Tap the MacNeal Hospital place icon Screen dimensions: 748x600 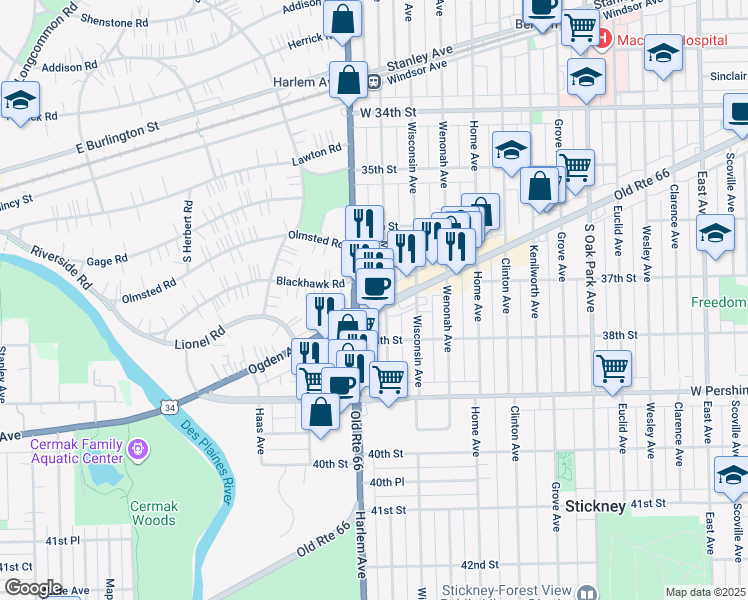coord(603,40)
